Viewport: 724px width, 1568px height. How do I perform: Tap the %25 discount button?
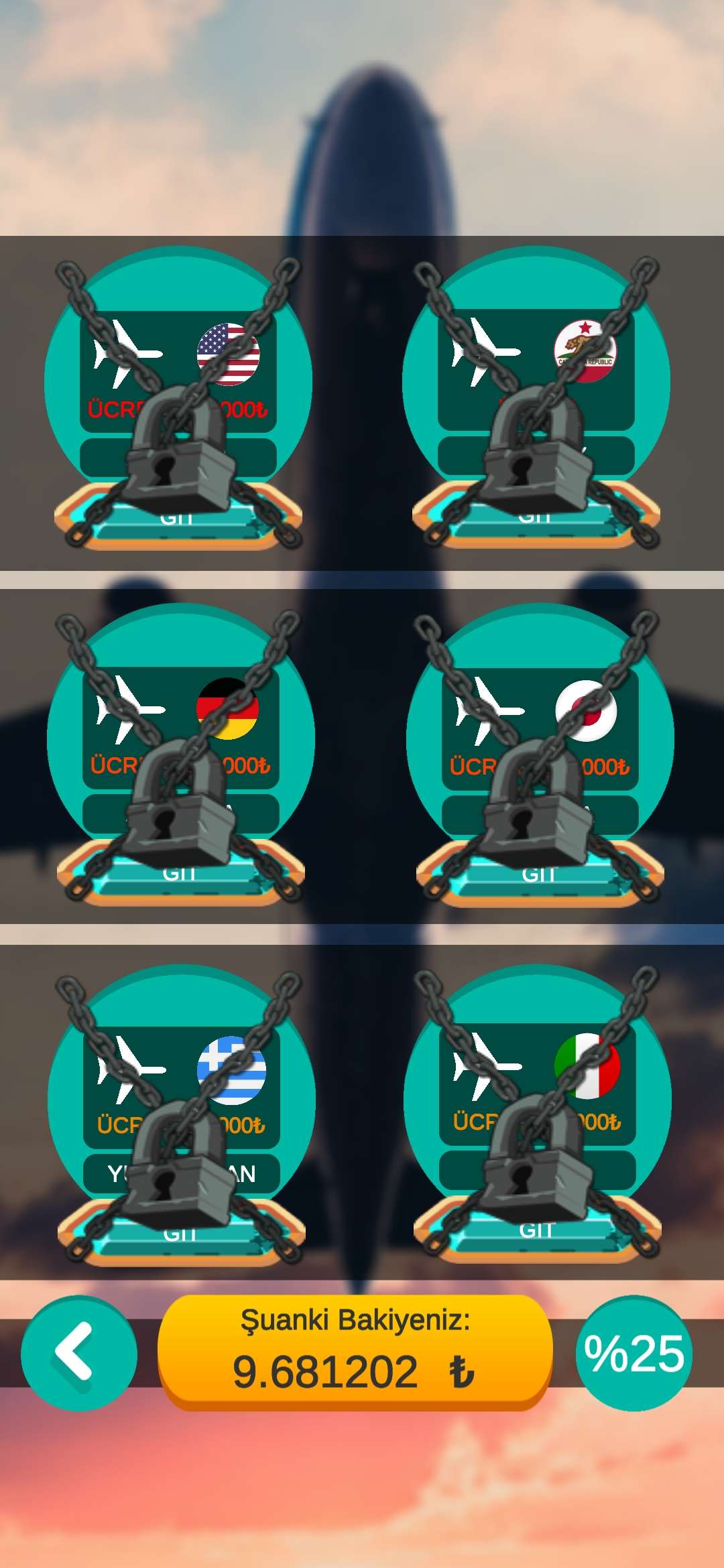(633, 1353)
